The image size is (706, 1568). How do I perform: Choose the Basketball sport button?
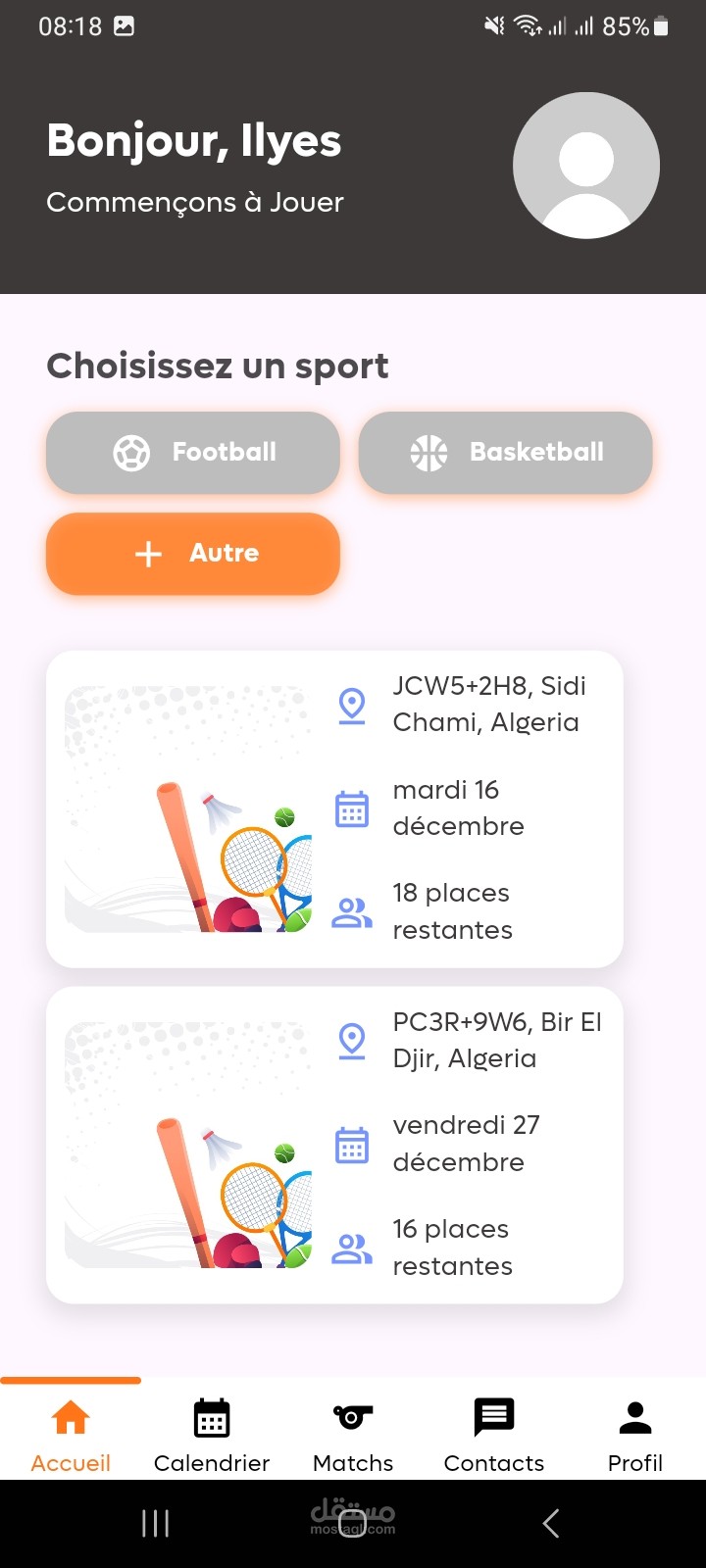505,453
